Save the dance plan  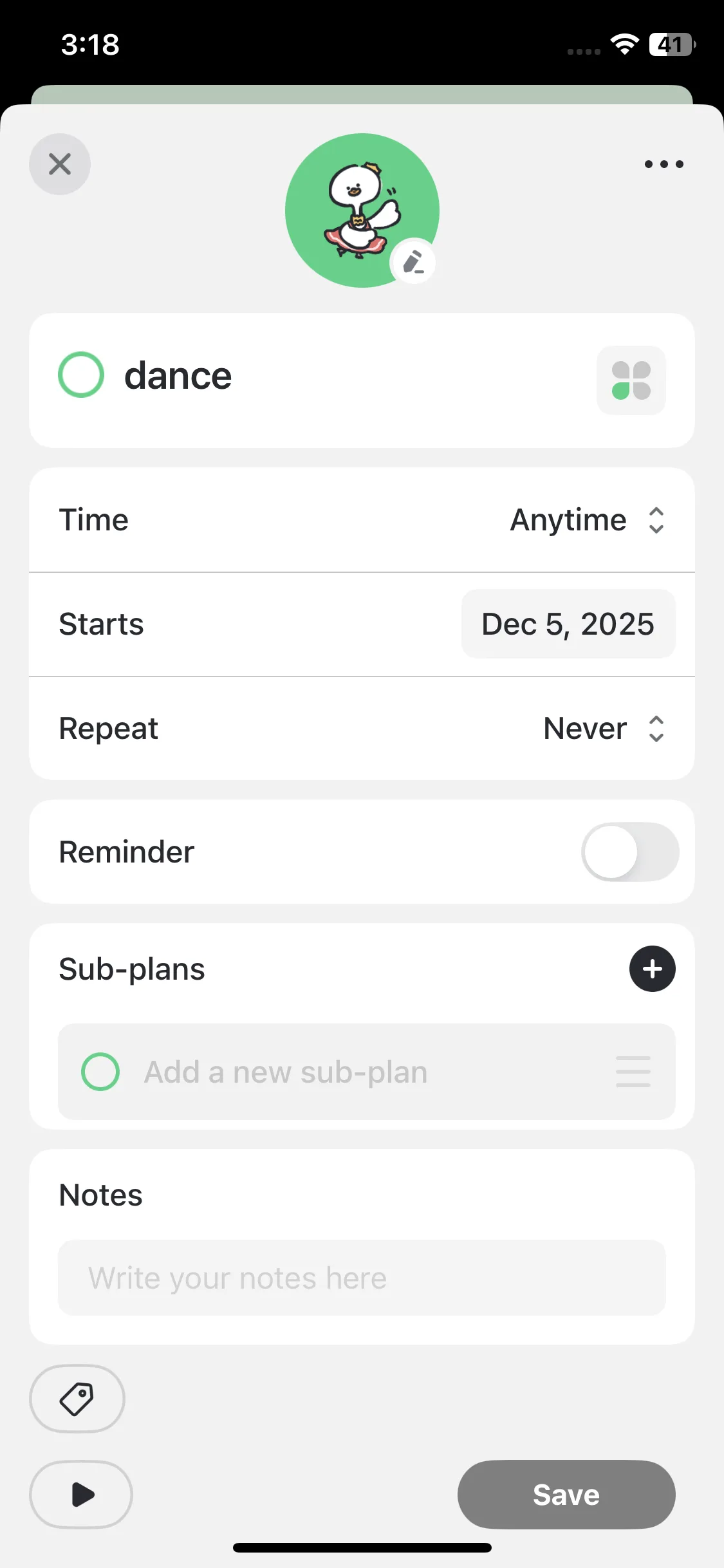pos(566,1495)
